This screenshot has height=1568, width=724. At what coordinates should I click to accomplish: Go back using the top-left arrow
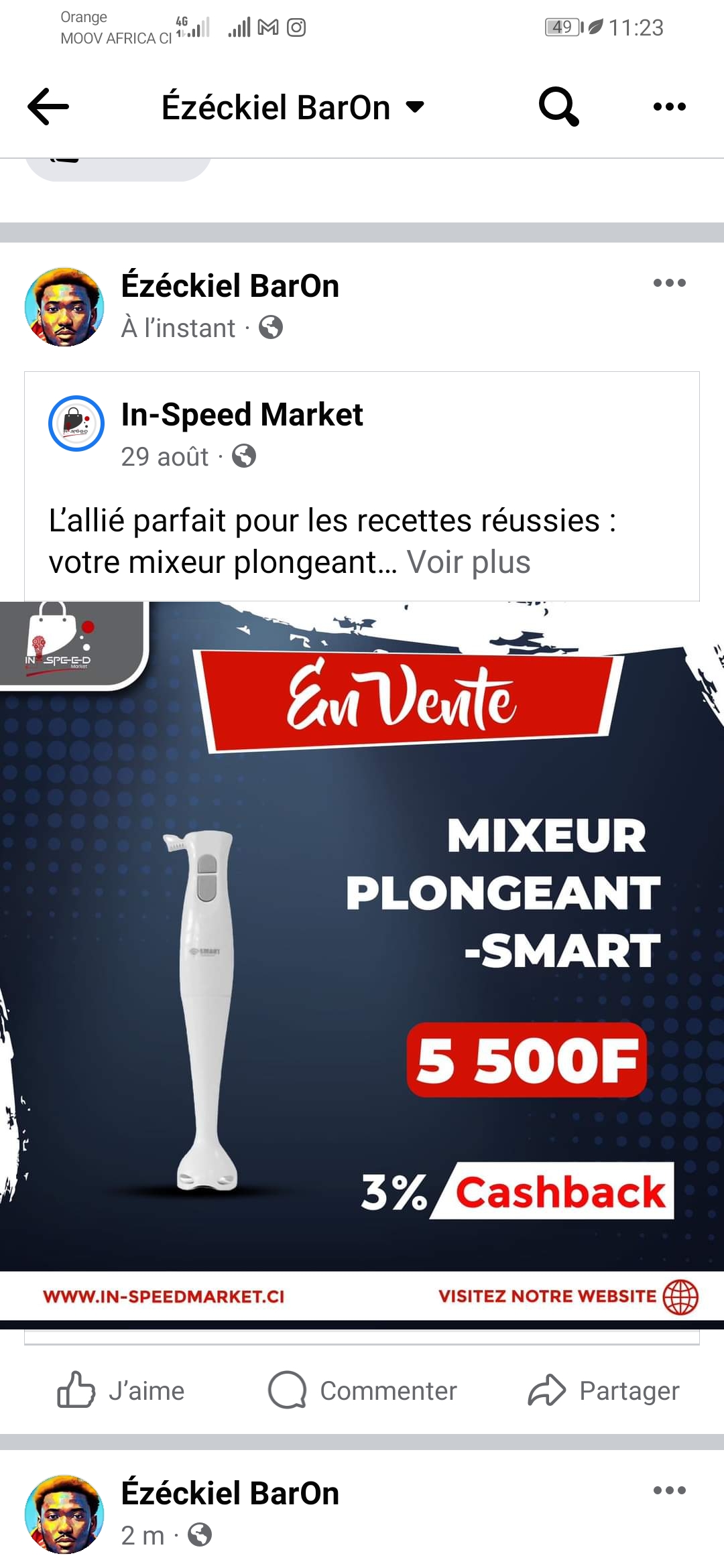[x=48, y=107]
